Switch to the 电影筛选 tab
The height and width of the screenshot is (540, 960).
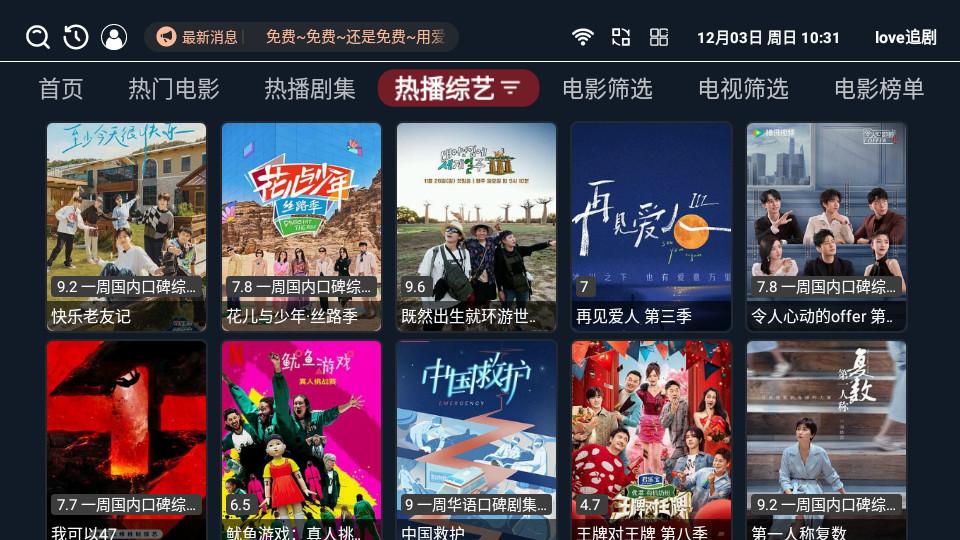click(x=607, y=88)
